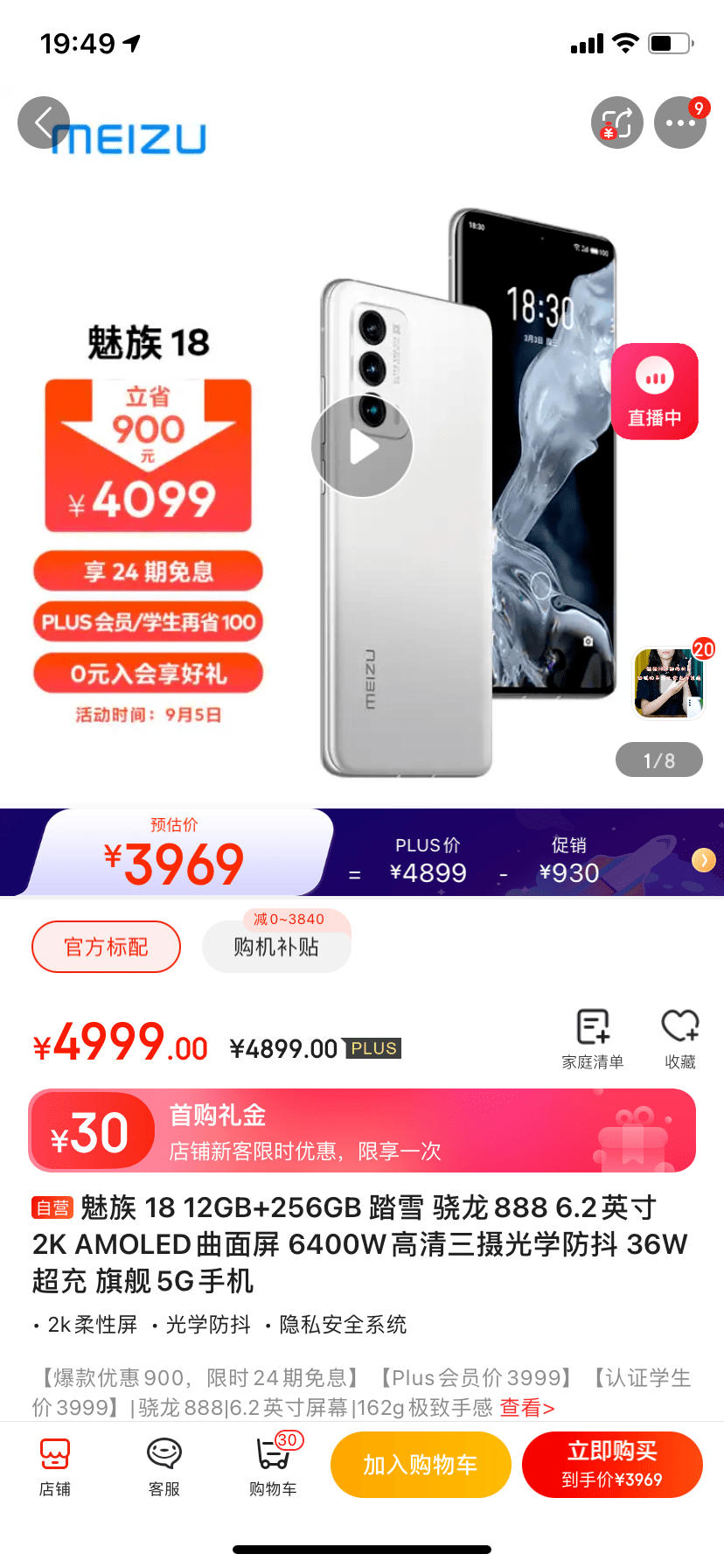724x1568 pixels.
Task: Open the 直播中 live stream badge
Action: (x=655, y=391)
